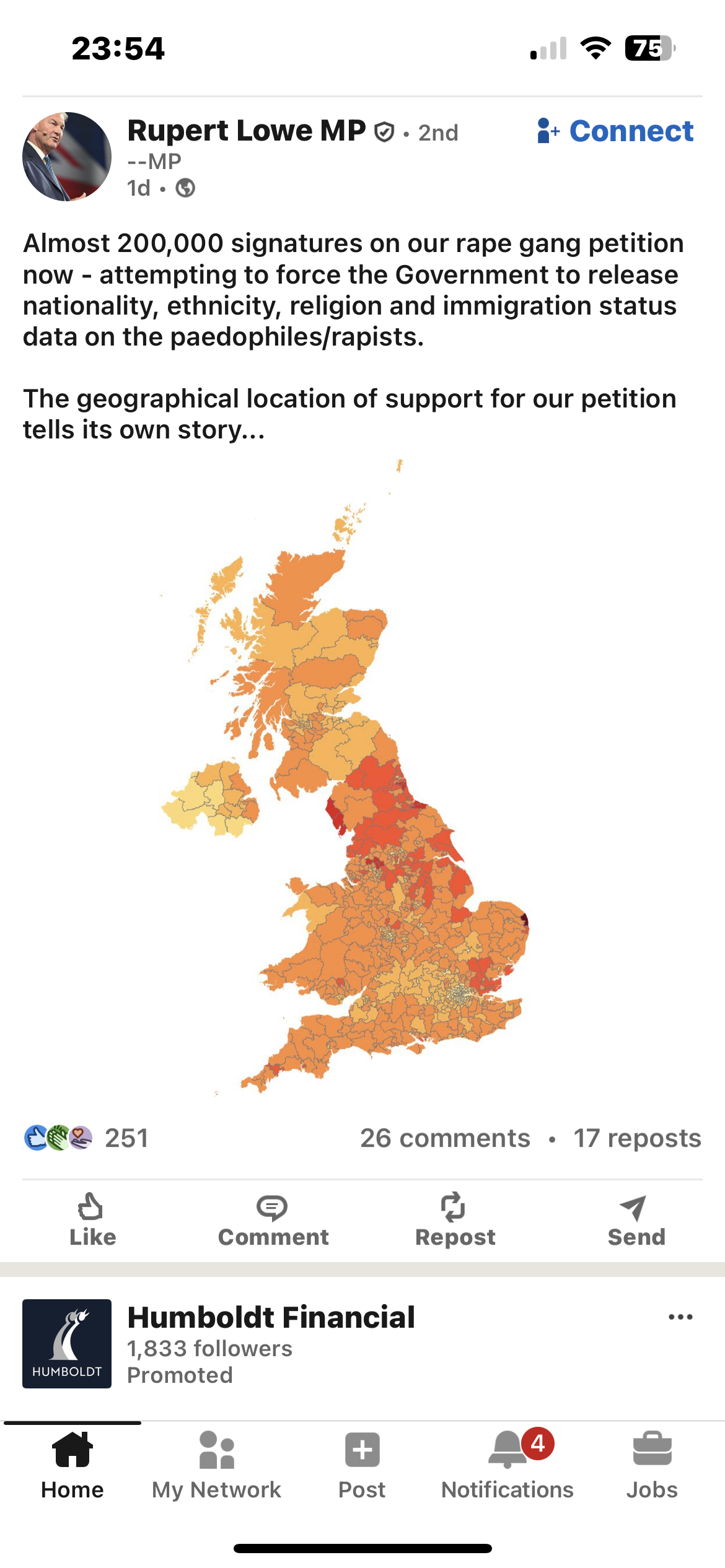
Task: View the 17 reposts
Action: 637,1138
